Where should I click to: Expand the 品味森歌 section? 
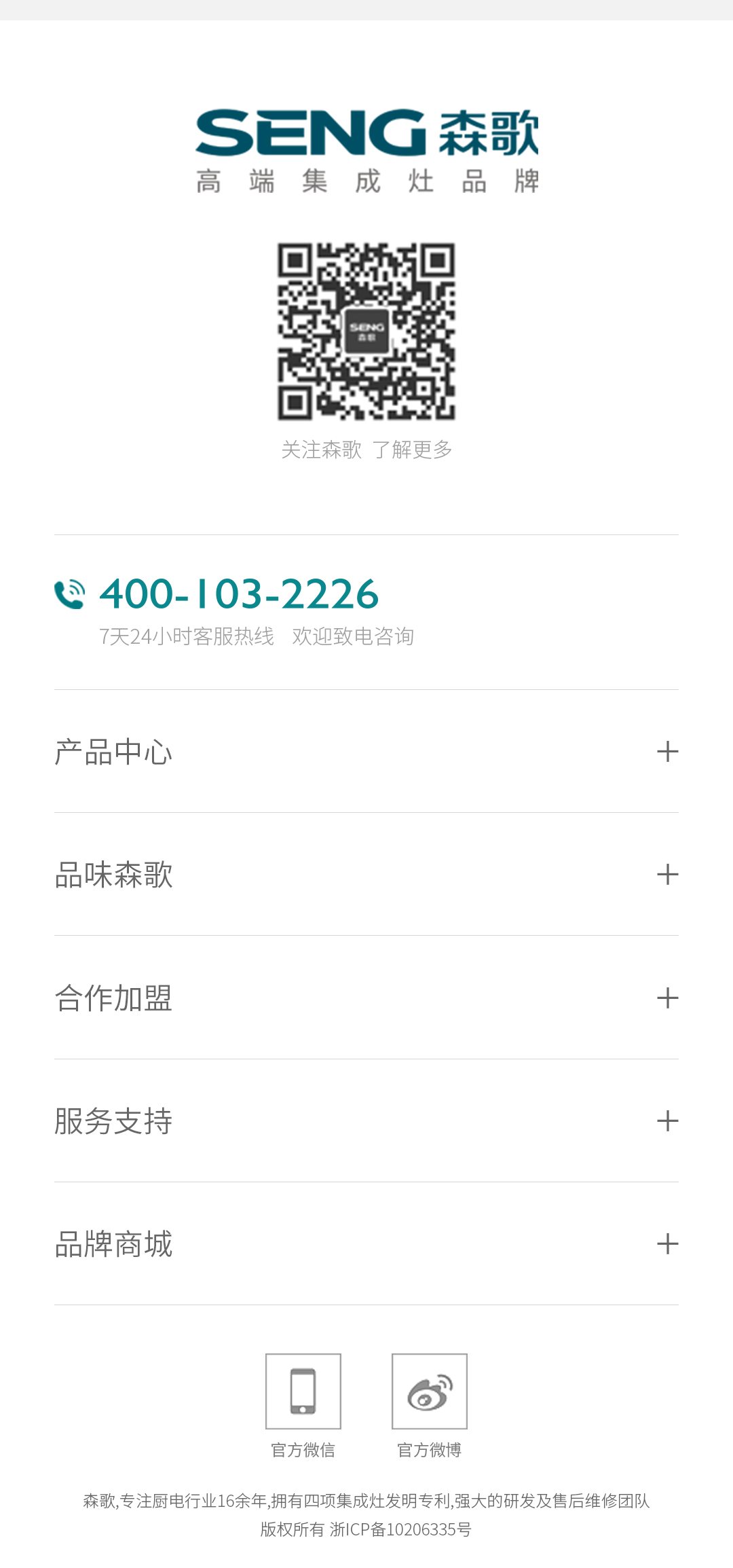click(667, 874)
